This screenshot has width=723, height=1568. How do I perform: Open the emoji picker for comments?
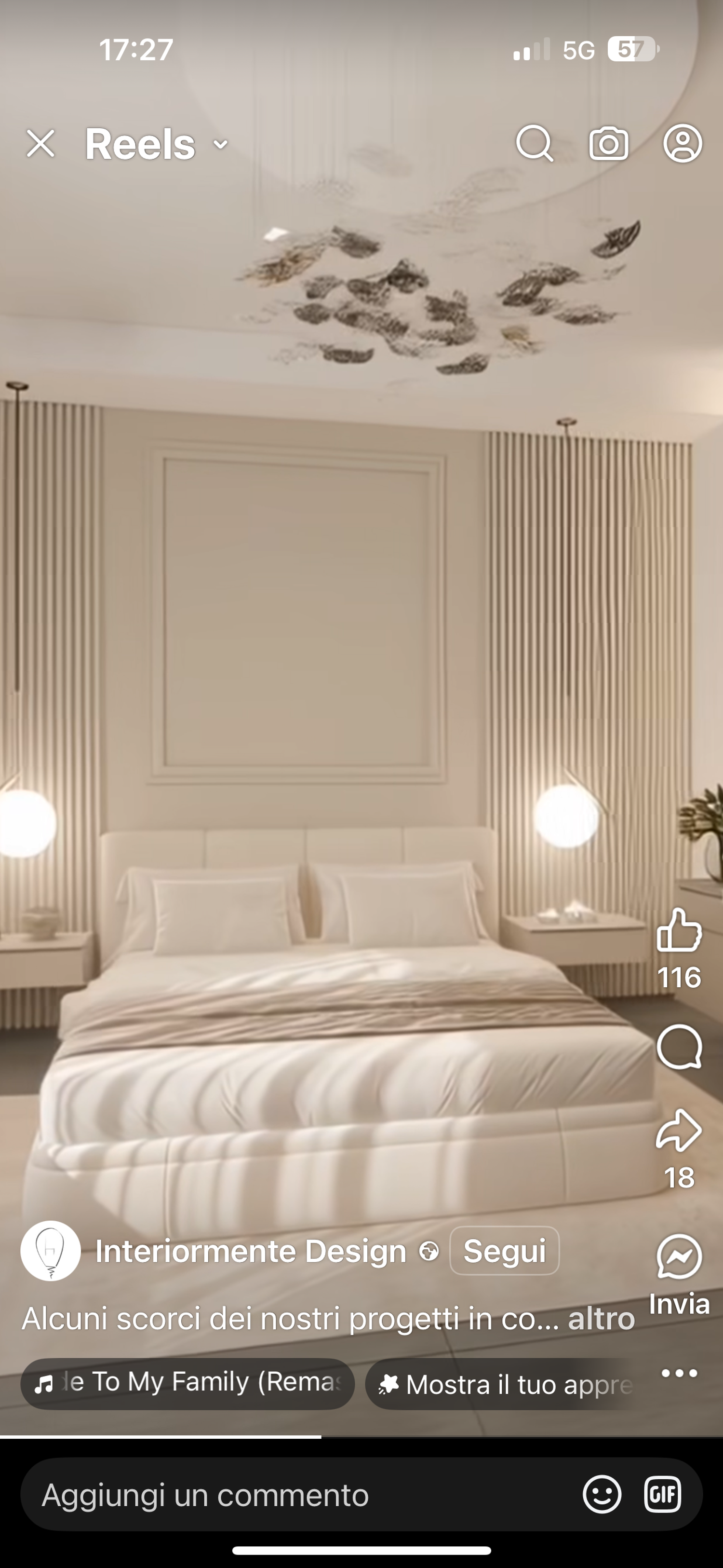[x=602, y=1494]
